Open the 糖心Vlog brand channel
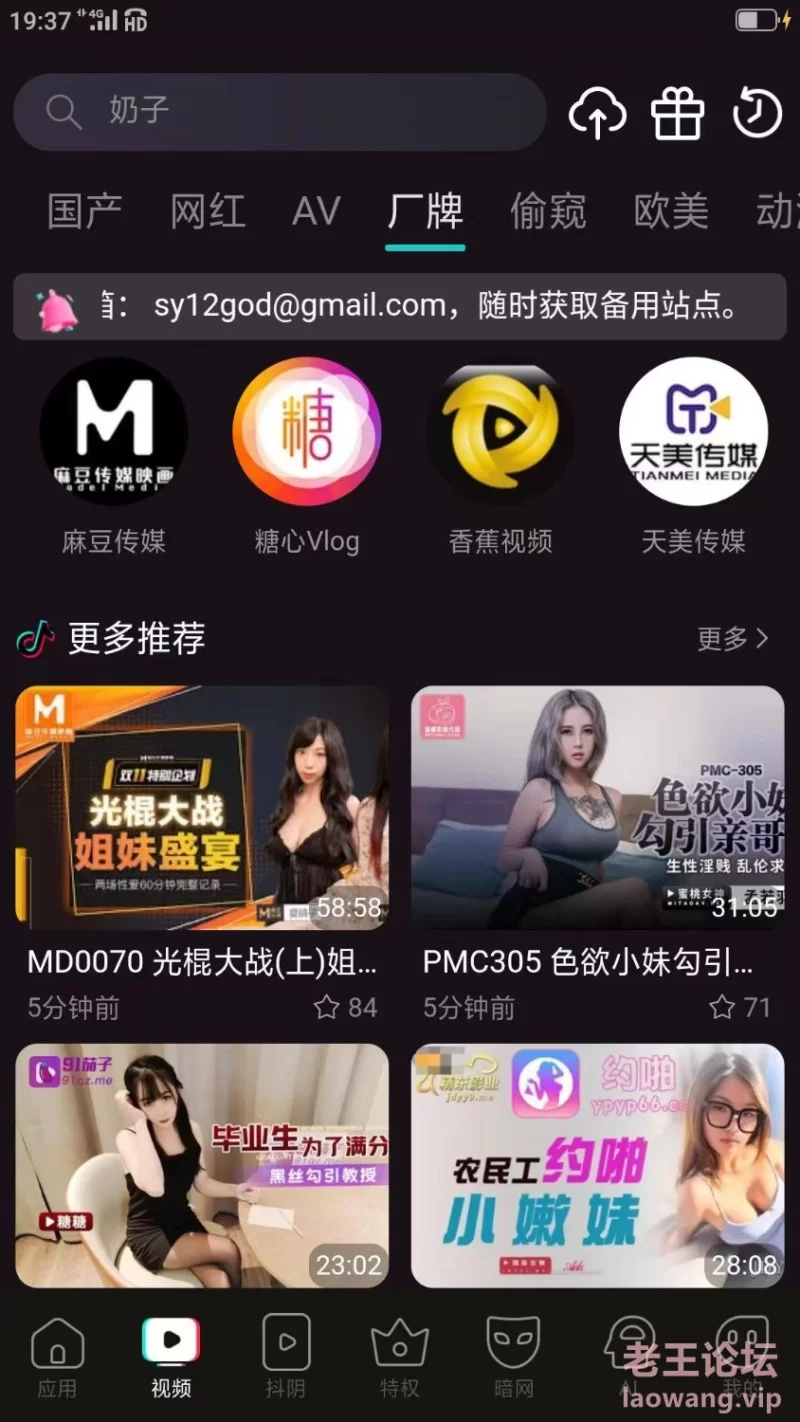800x1422 pixels. pos(307,457)
